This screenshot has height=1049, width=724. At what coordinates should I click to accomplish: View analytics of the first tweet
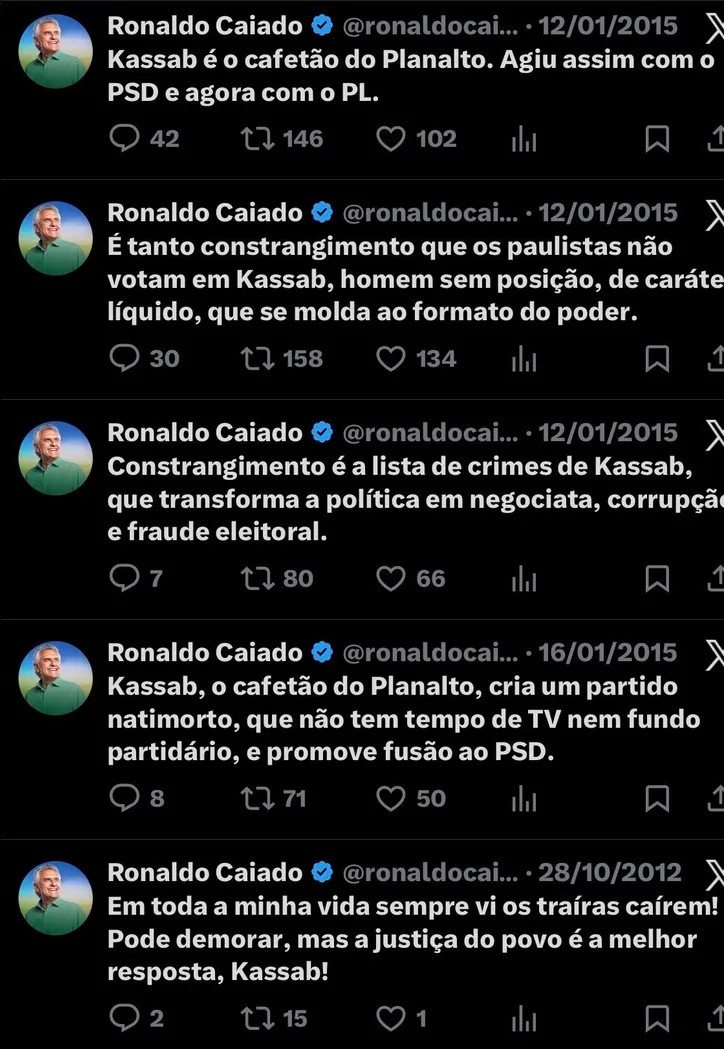click(521, 139)
